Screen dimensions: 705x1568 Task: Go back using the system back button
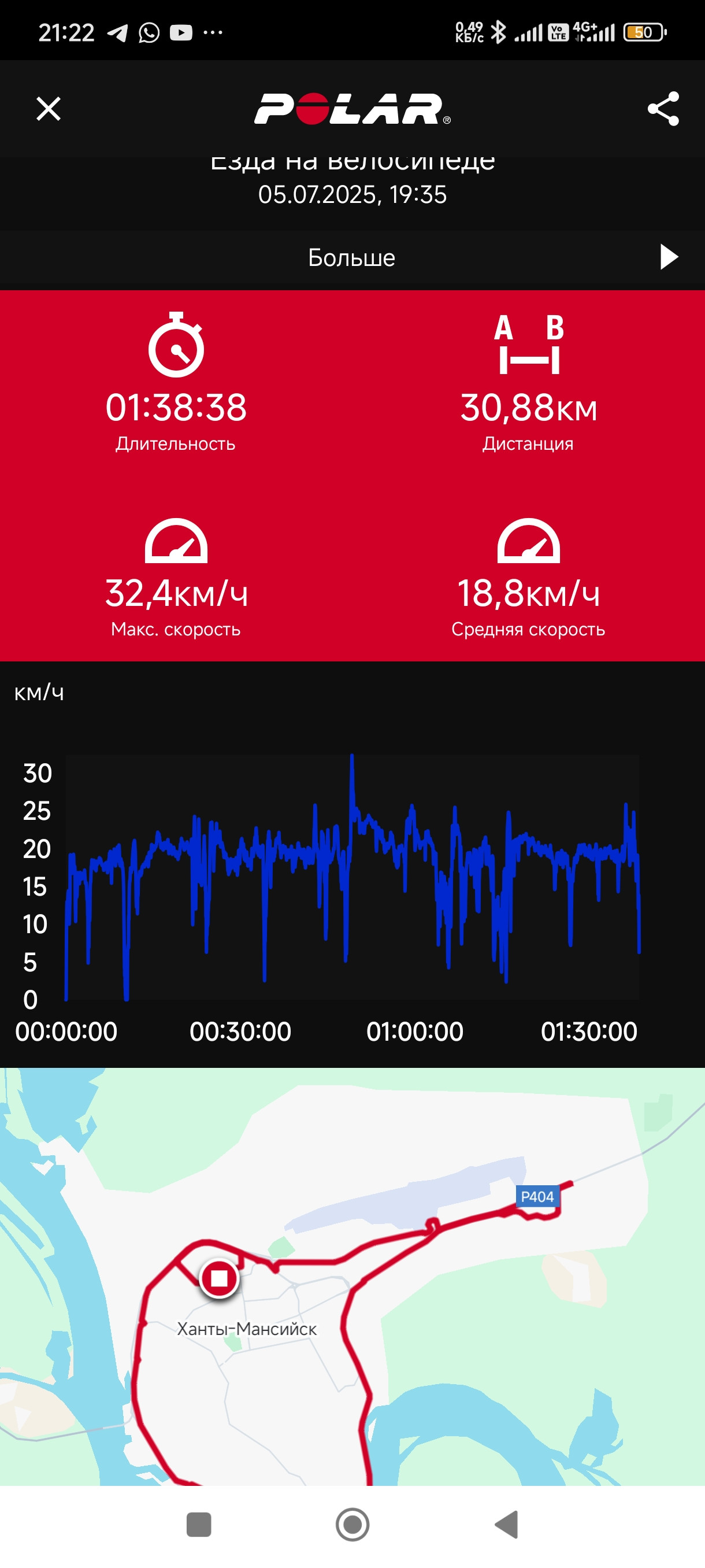coord(507,1524)
